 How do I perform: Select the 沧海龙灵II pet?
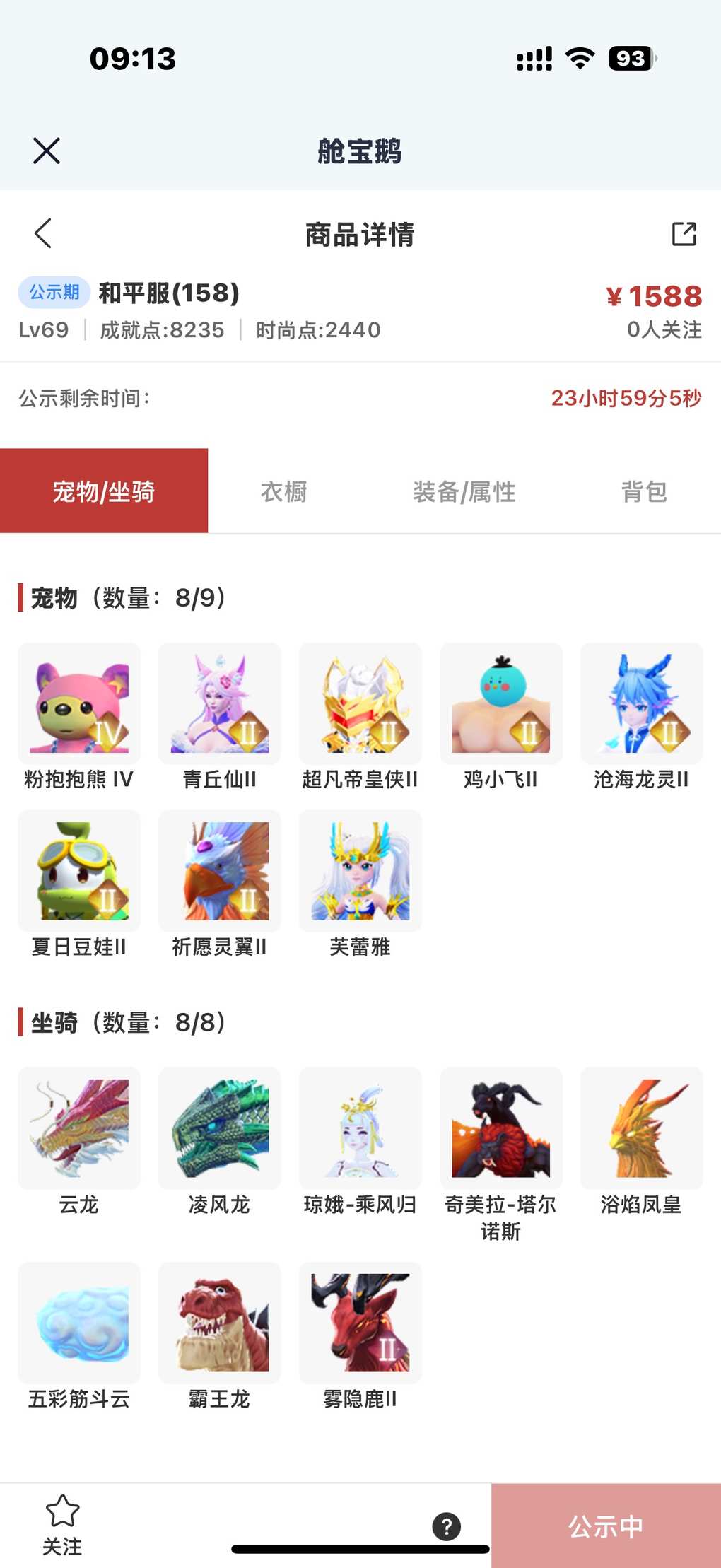(642, 704)
